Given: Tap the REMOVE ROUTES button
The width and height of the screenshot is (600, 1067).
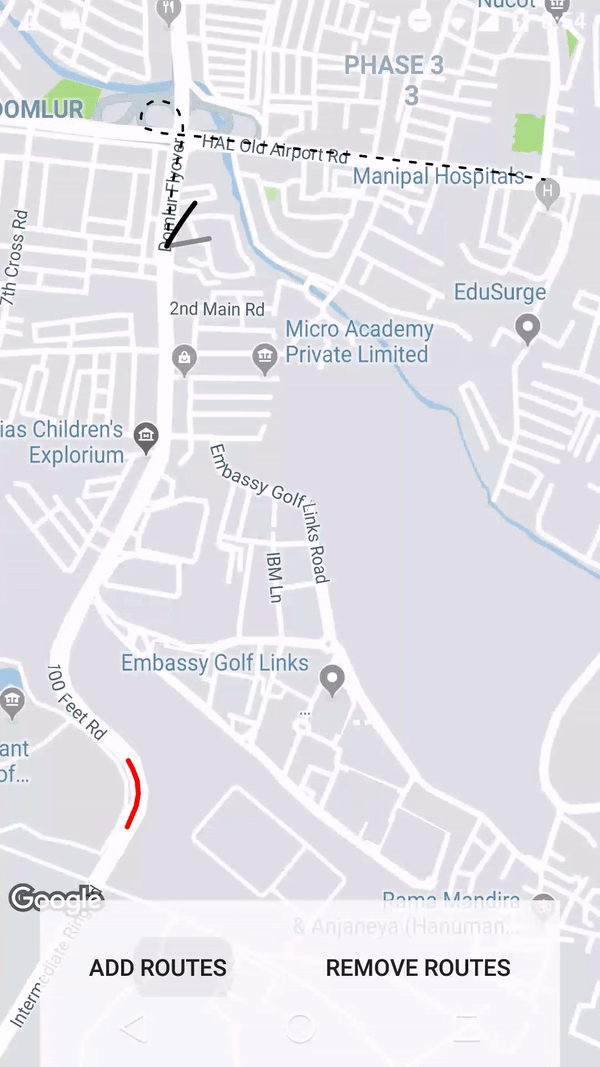Looking at the screenshot, I should [x=418, y=968].
